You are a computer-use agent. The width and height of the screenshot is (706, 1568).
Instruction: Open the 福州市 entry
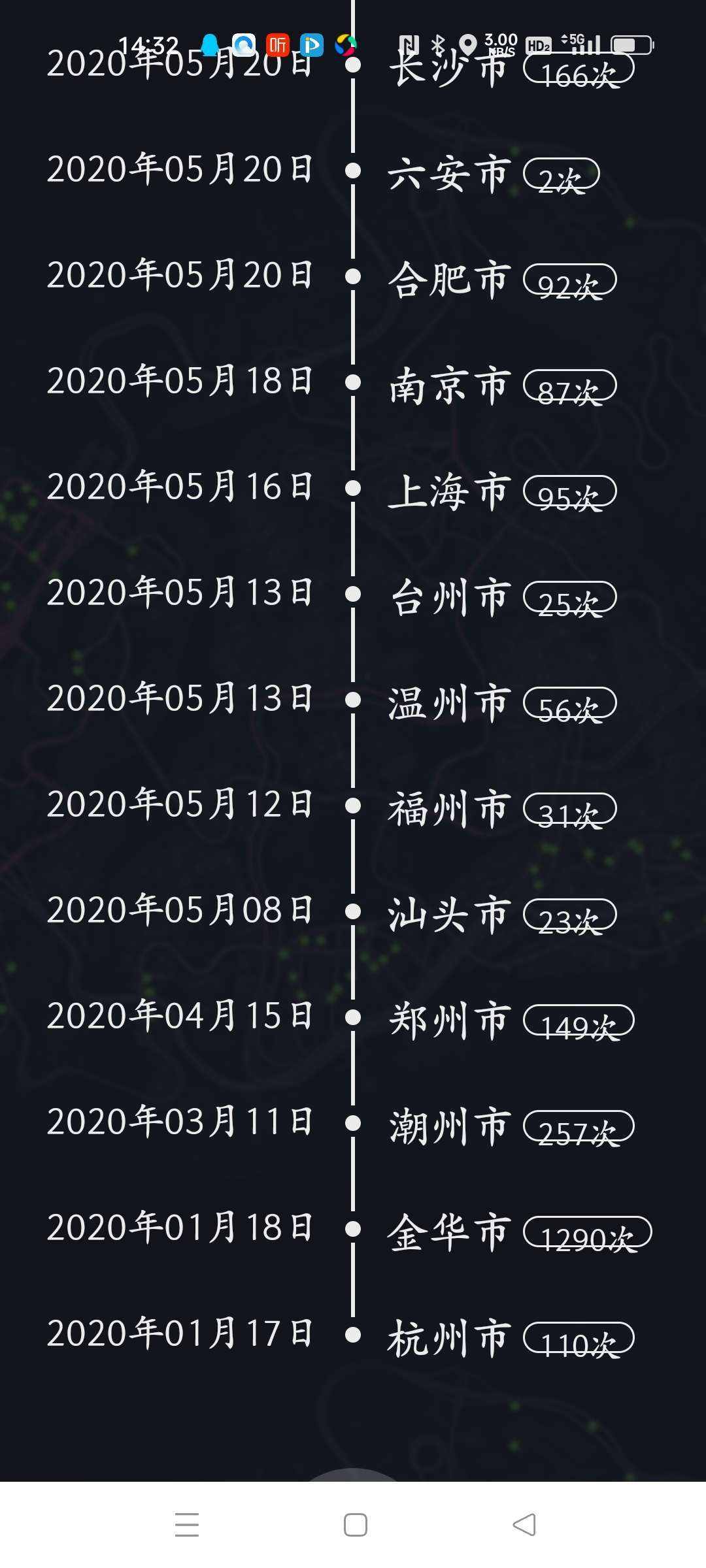[448, 808]
